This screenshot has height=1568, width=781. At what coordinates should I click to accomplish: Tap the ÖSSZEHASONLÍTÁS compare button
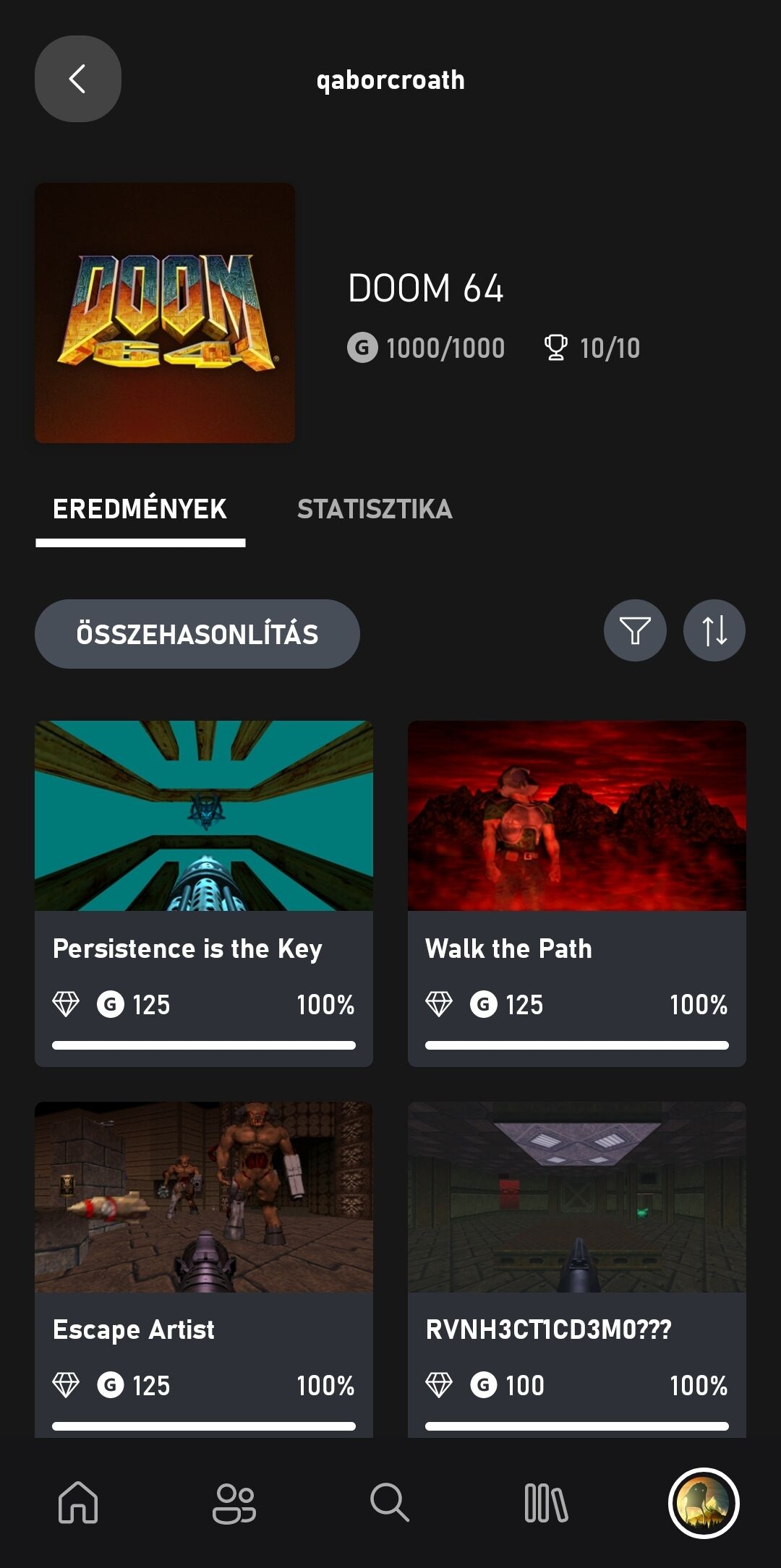[197, 634]
